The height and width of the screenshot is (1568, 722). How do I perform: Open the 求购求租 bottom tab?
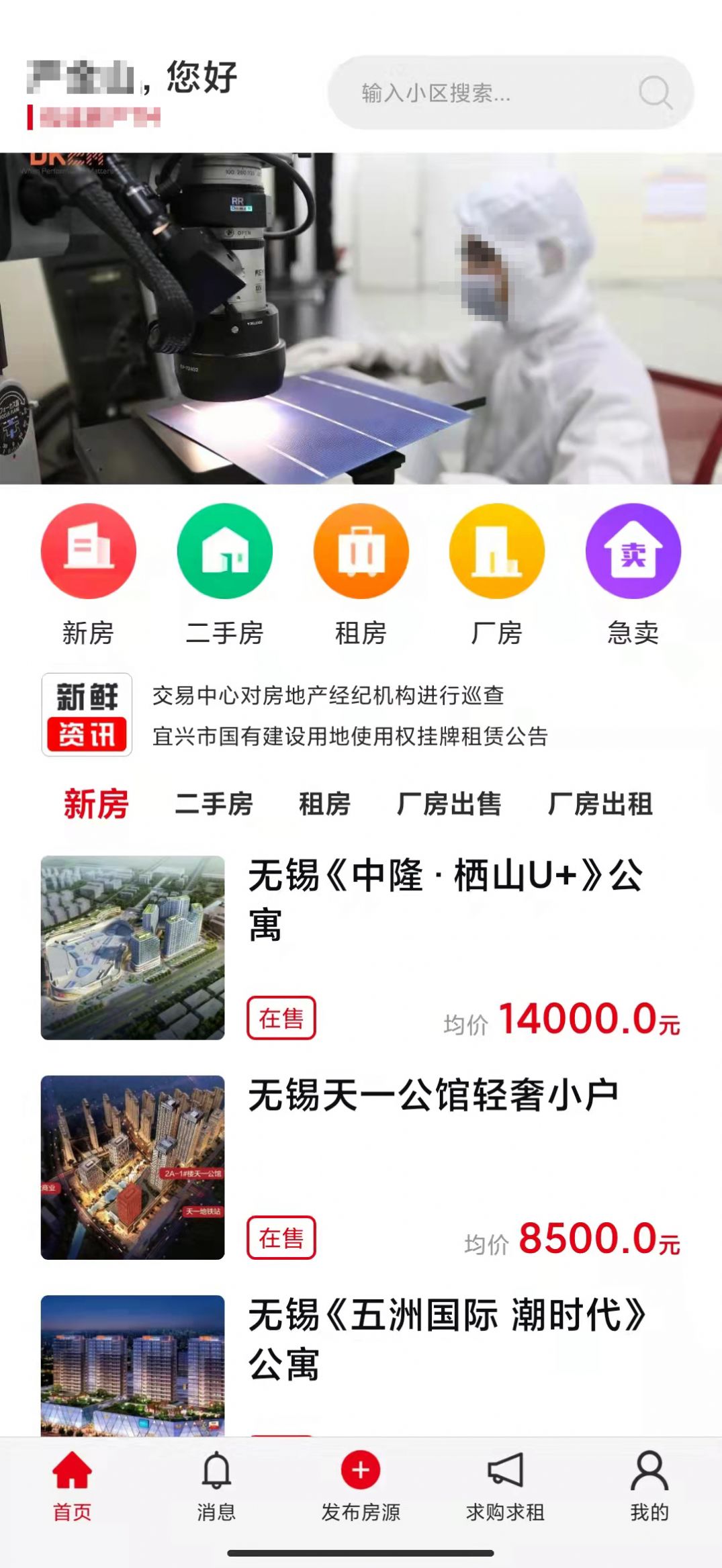tap(505, 1485)
